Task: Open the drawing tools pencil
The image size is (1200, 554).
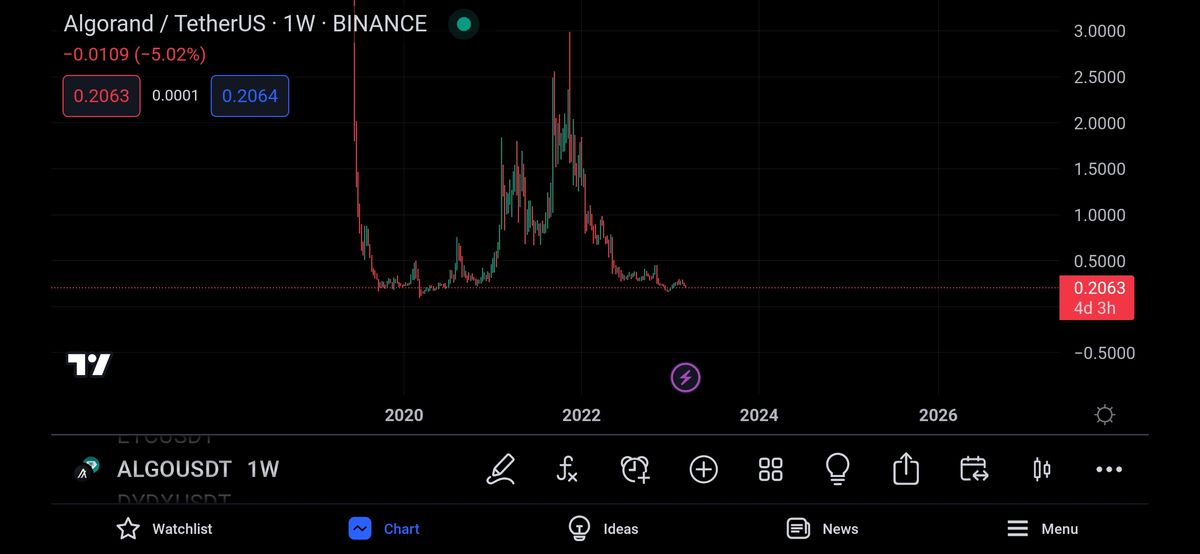Action: 501,468
